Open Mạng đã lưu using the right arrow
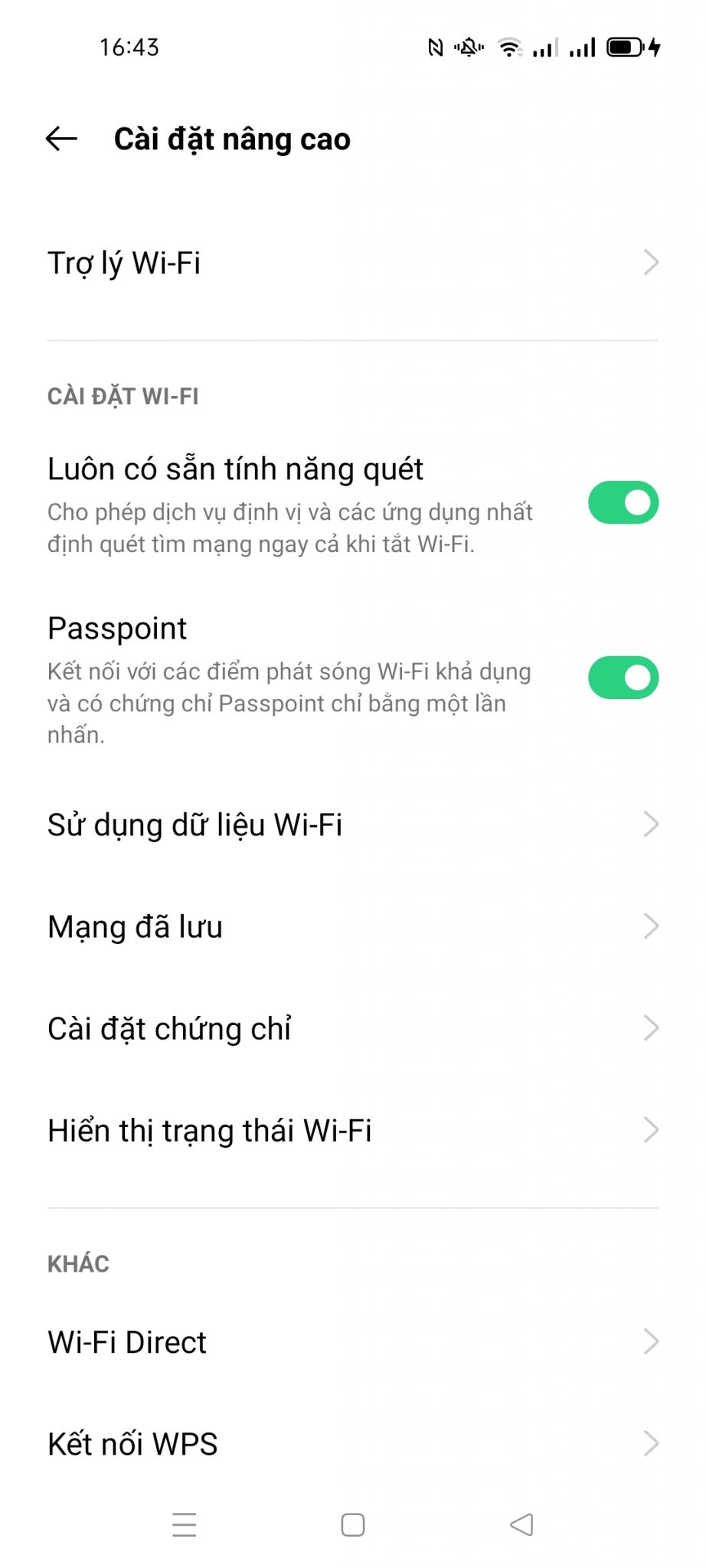The image size is (706, 1568). coord(652,926)
